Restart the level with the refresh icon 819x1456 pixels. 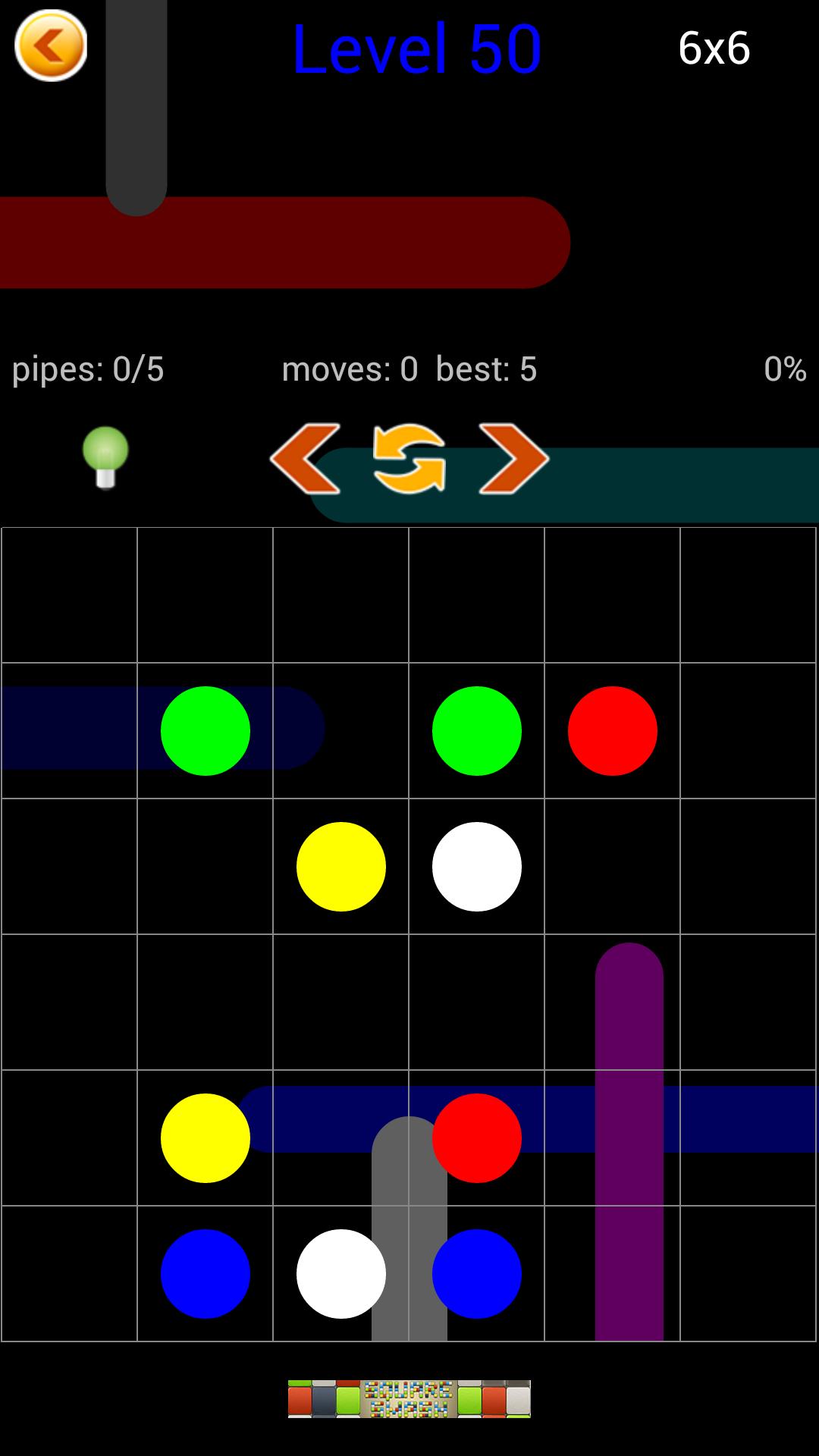coord(409,459)
